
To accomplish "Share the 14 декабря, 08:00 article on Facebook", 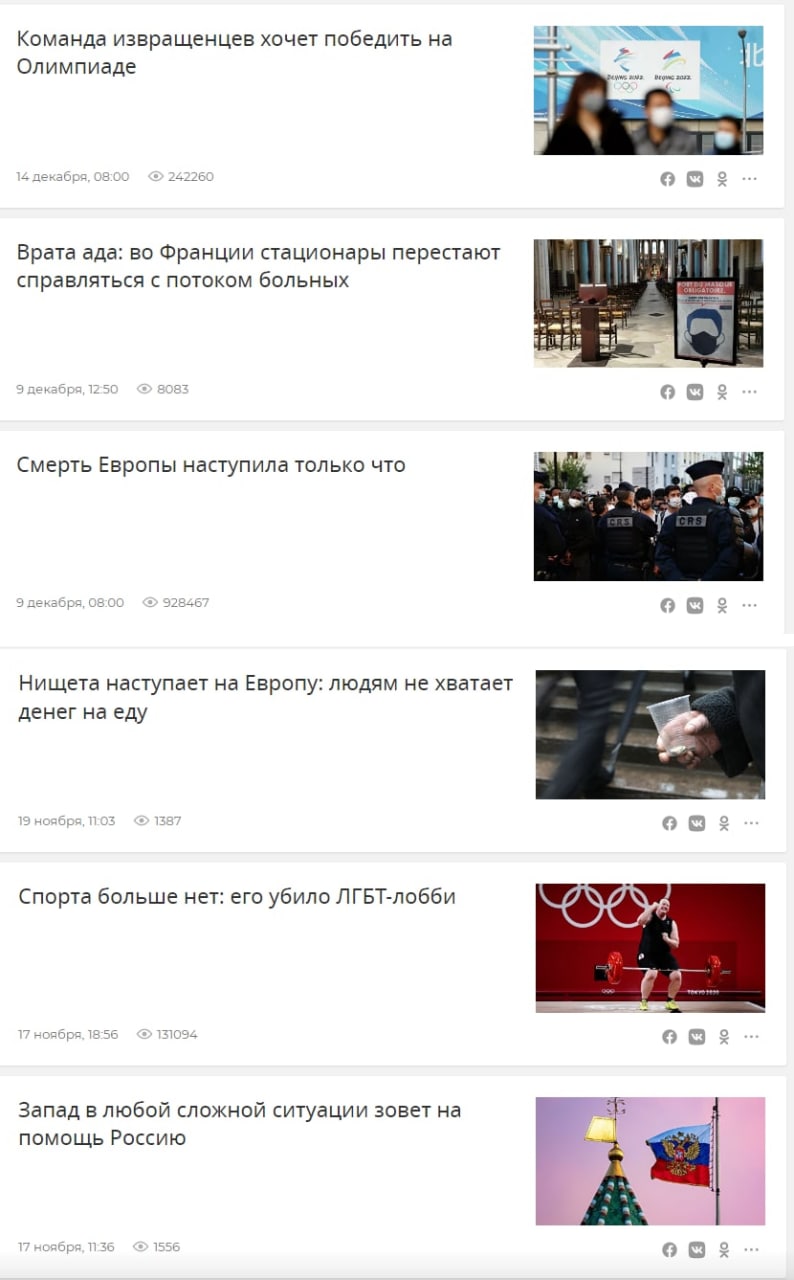I will [668, 179].
